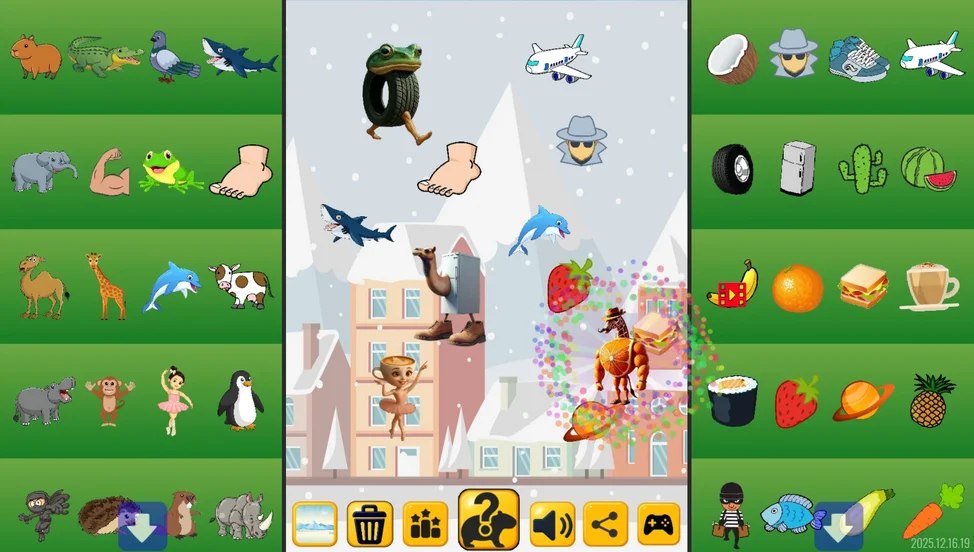Image resolution: width=974 pixels, height=552 pixels.
Task: Tap the random mystery question mark button
Action: point(488,519)
